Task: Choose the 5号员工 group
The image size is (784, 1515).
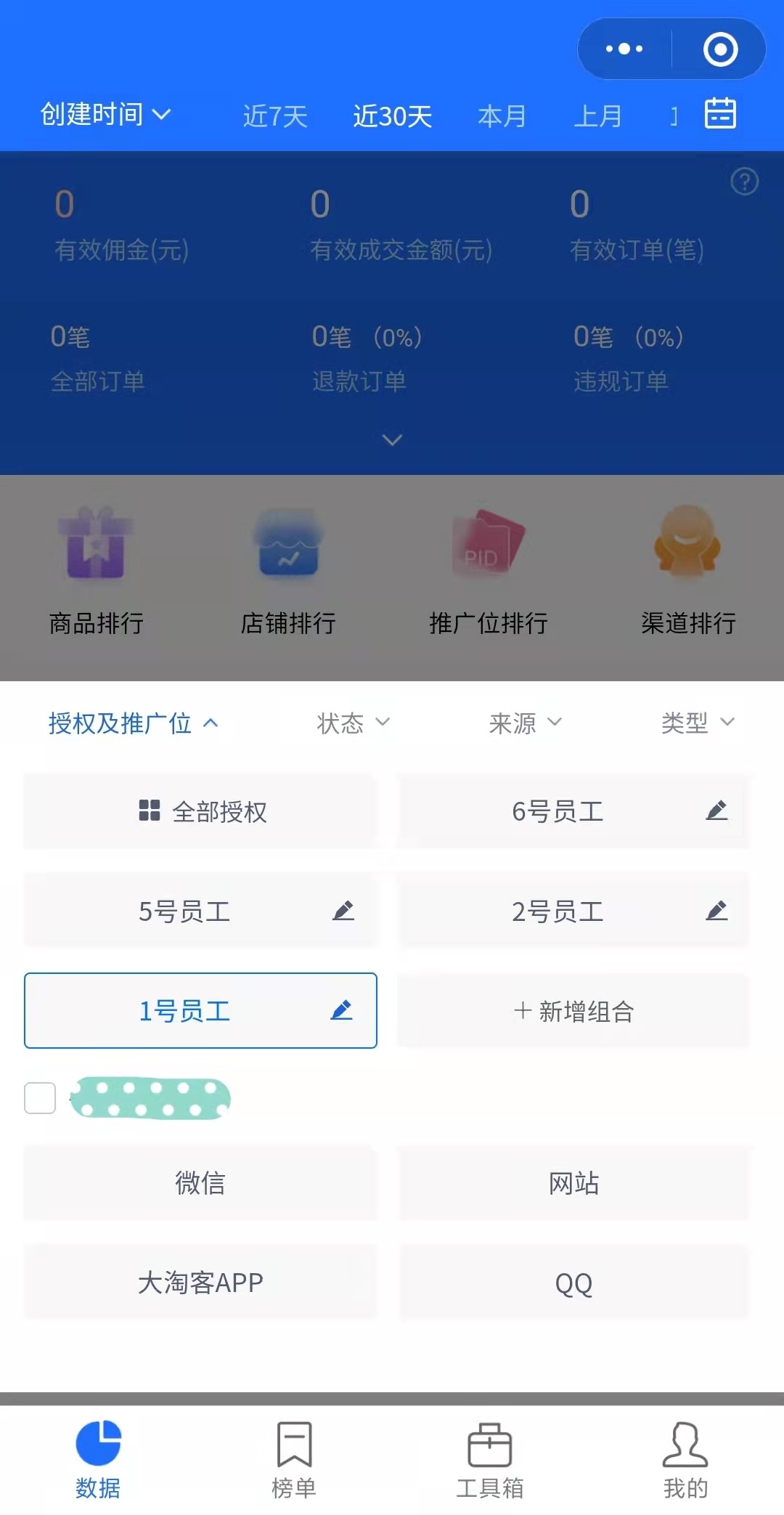Action: pyautogui.click(x=184, y=911)
